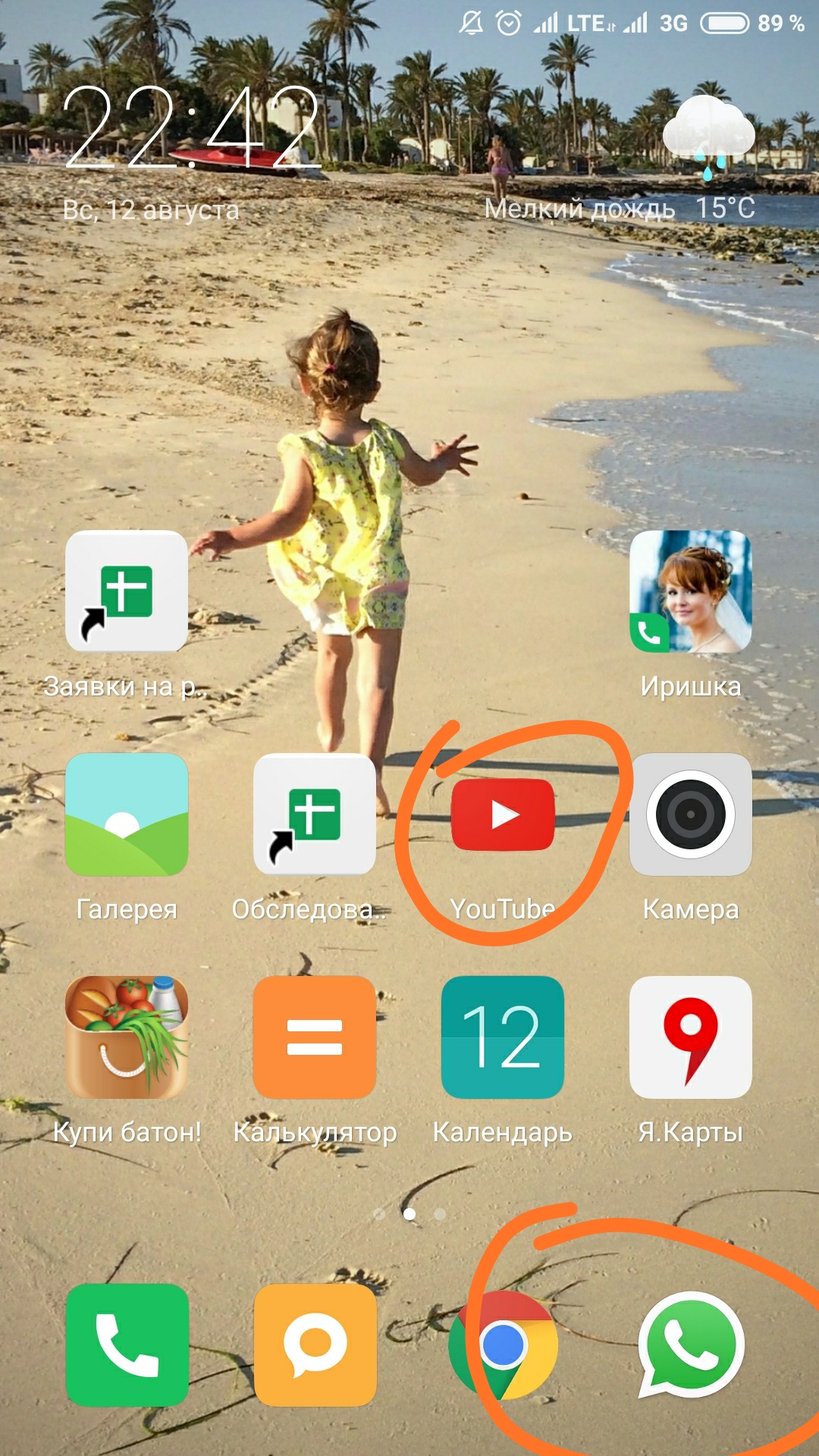
Task: Open WhatsApp in the dock
Action: pos(690,1345)
